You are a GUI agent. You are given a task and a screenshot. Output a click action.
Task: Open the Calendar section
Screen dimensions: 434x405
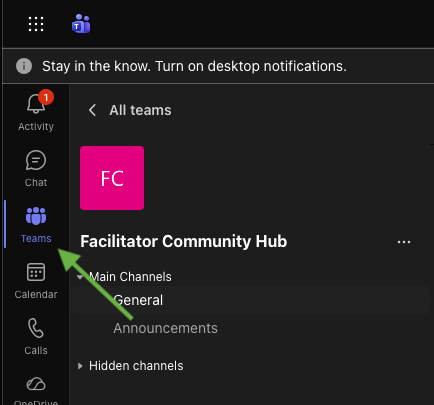(x=36, y=280)
